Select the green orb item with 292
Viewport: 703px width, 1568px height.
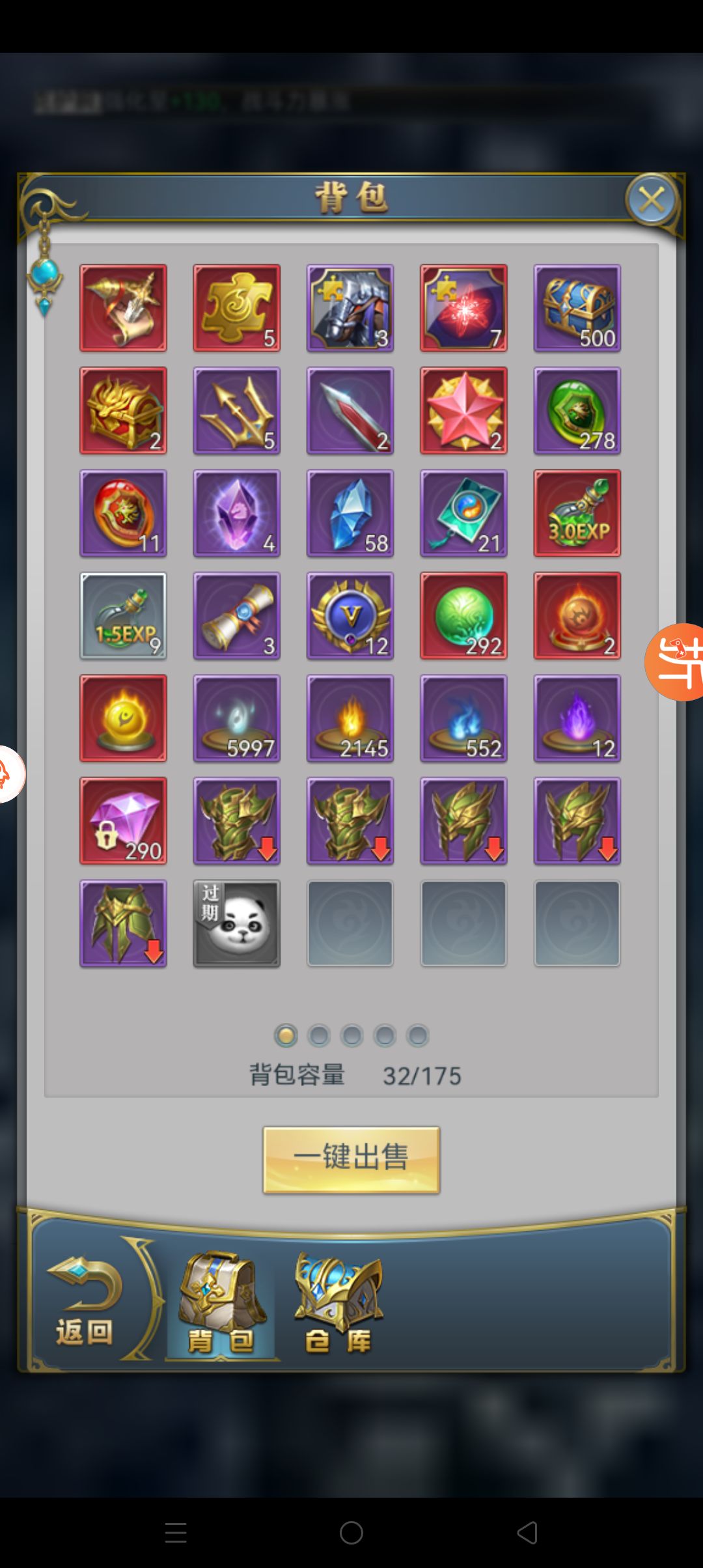[463, 616]
